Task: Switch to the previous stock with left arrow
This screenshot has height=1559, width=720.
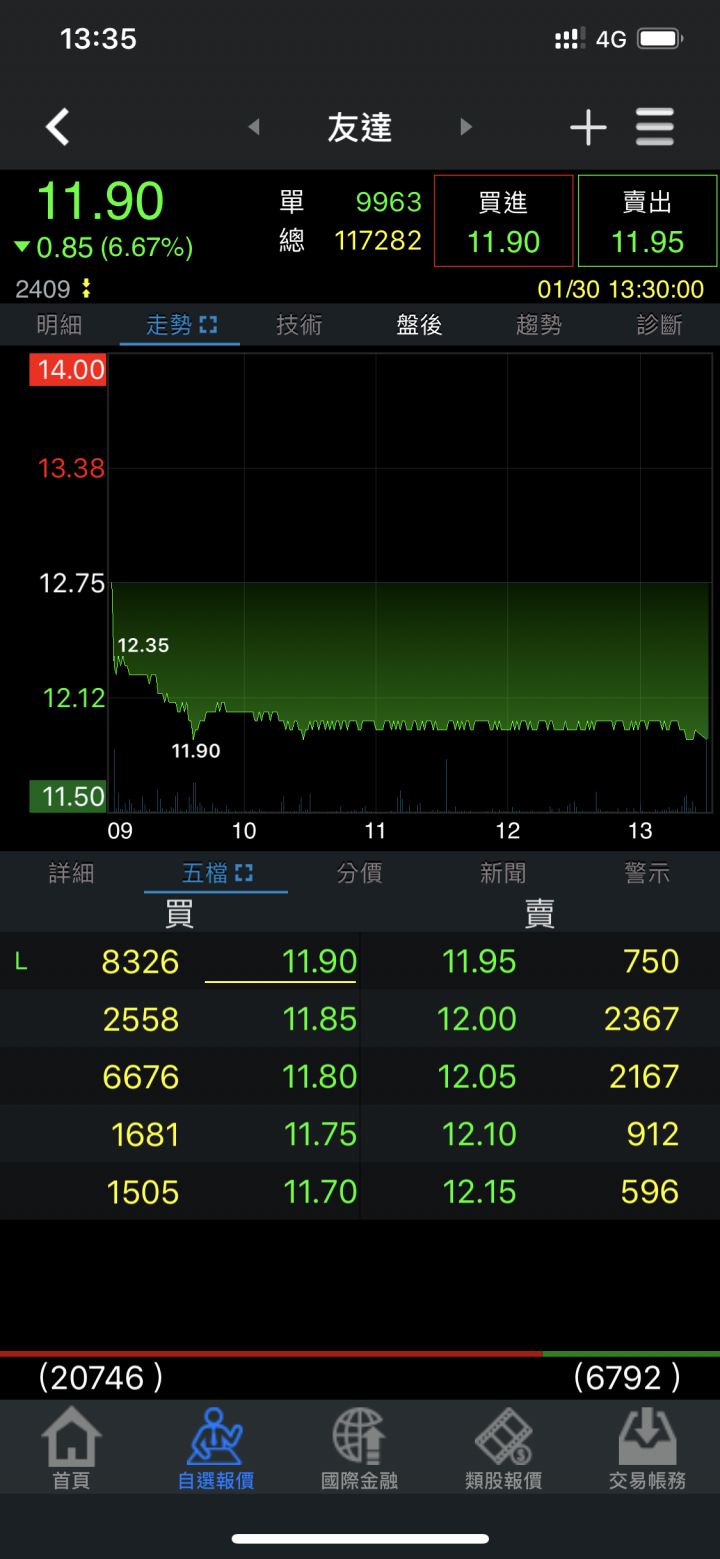Action: tap(254, 127)
